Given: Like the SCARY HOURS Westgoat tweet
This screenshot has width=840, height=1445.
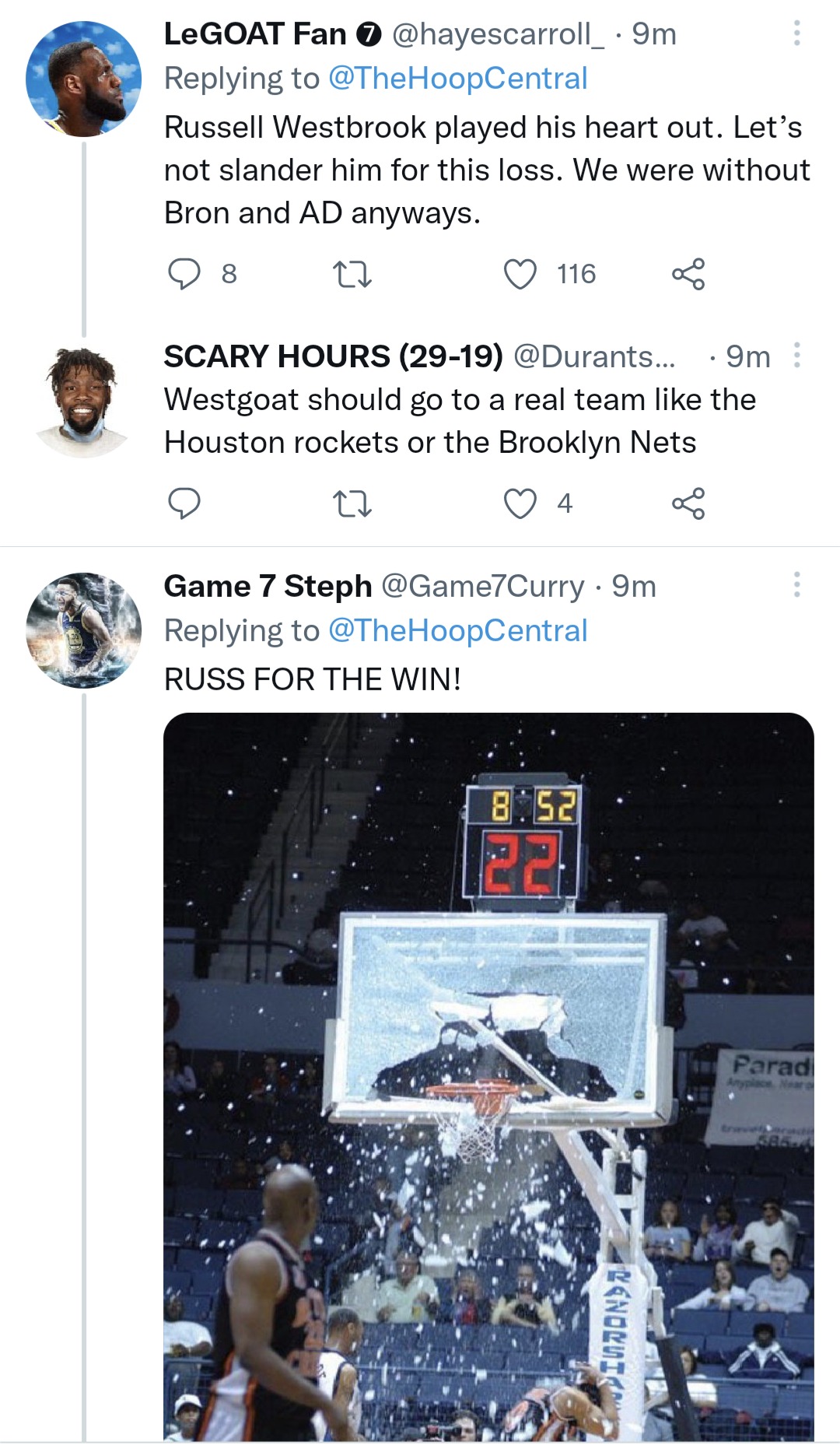Looking at the screenshot, I should (520, 503).
